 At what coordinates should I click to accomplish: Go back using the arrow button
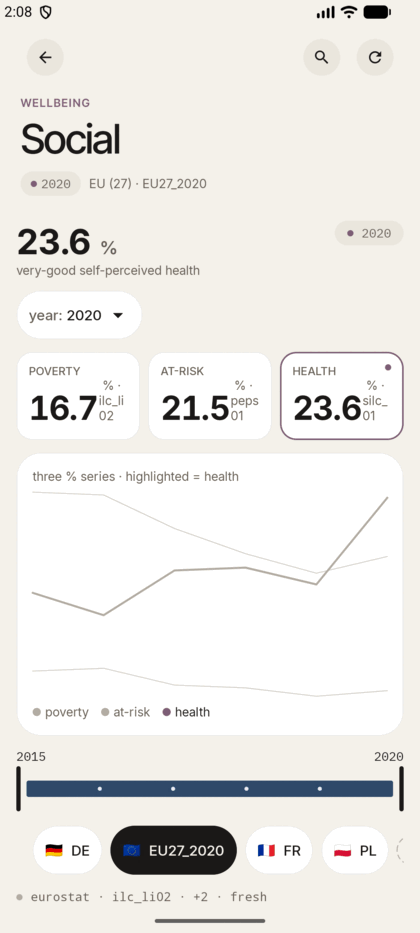coord(45,57)
